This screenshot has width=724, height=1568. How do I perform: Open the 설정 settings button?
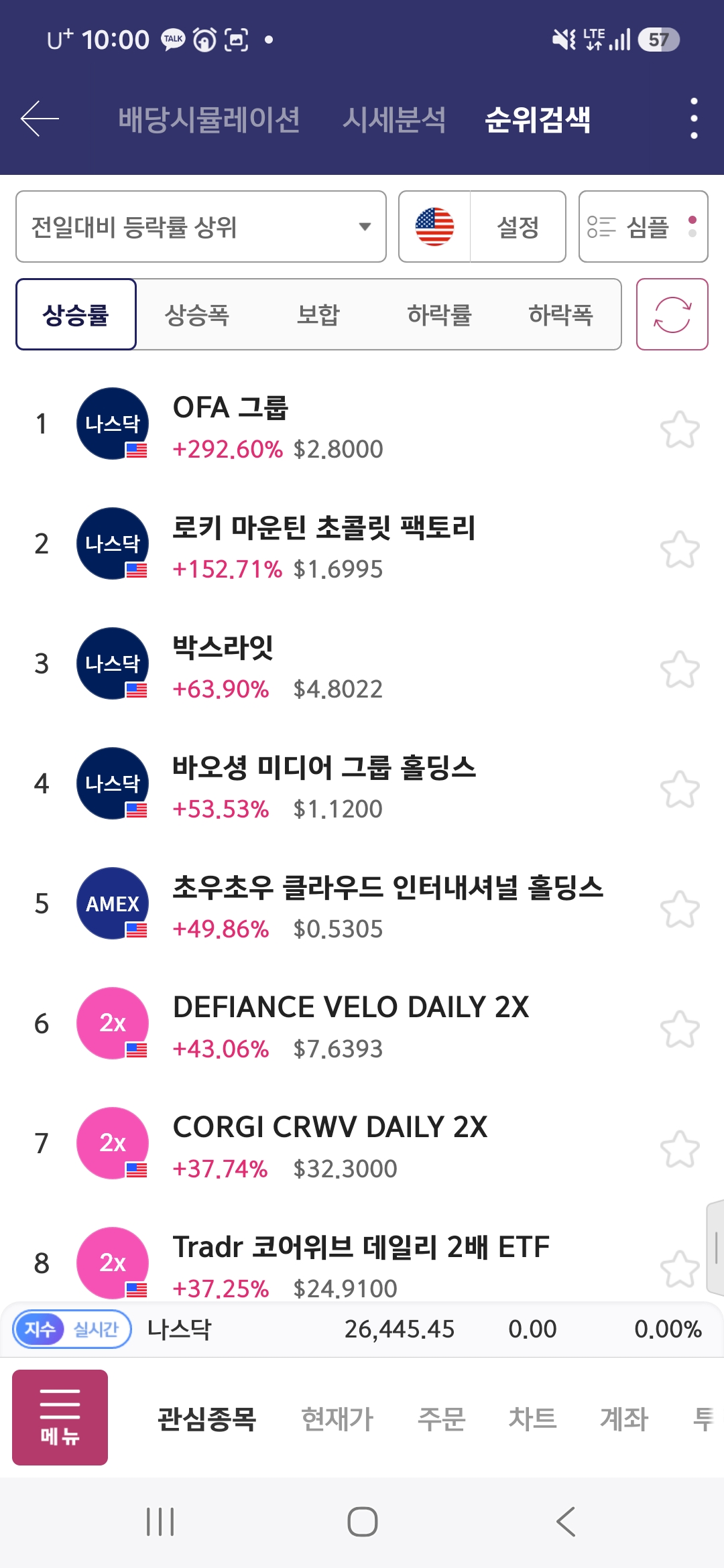click(x=518, y=226)
